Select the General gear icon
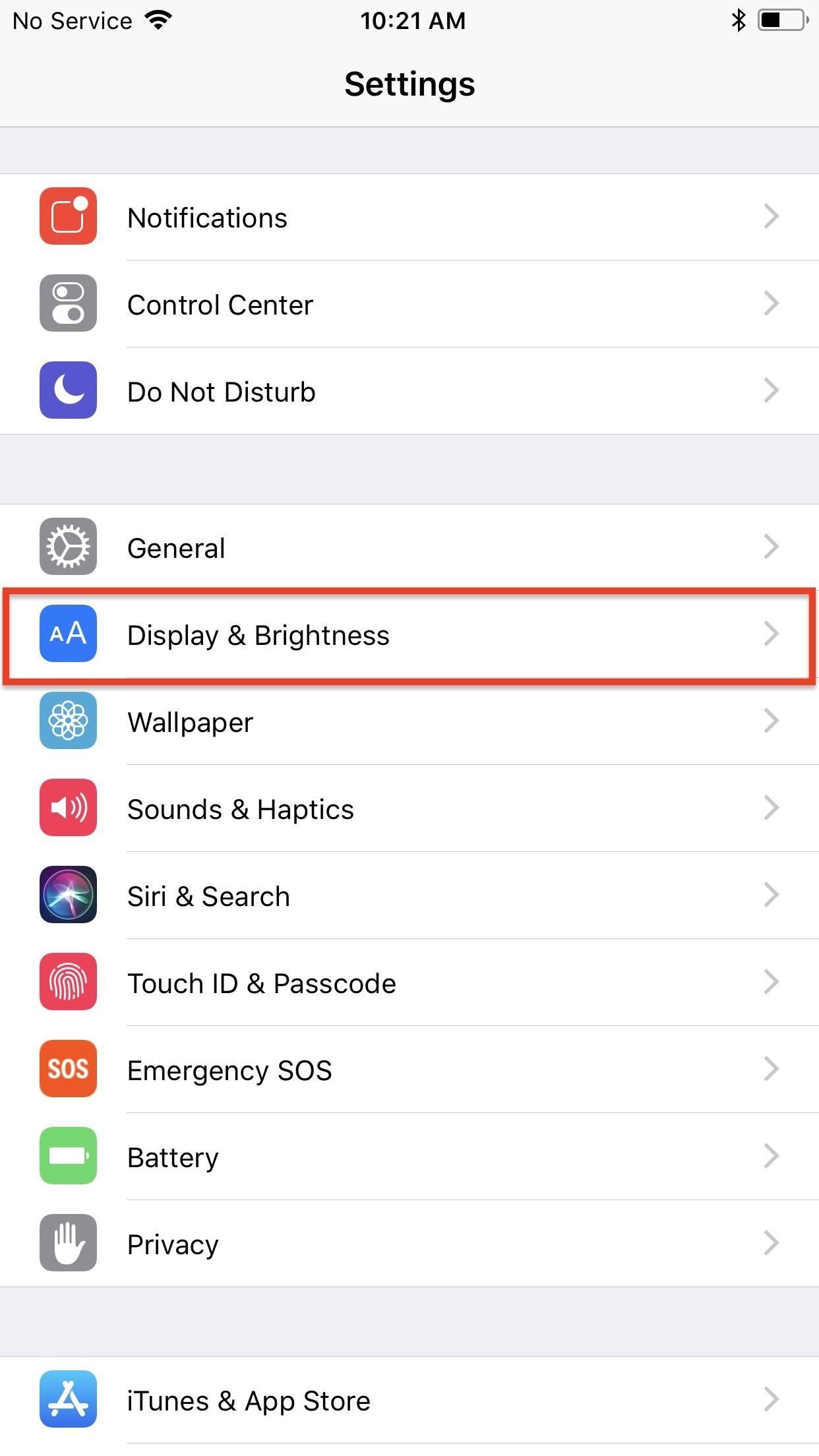The image size is (819, 1456). [x=68, y=547]
